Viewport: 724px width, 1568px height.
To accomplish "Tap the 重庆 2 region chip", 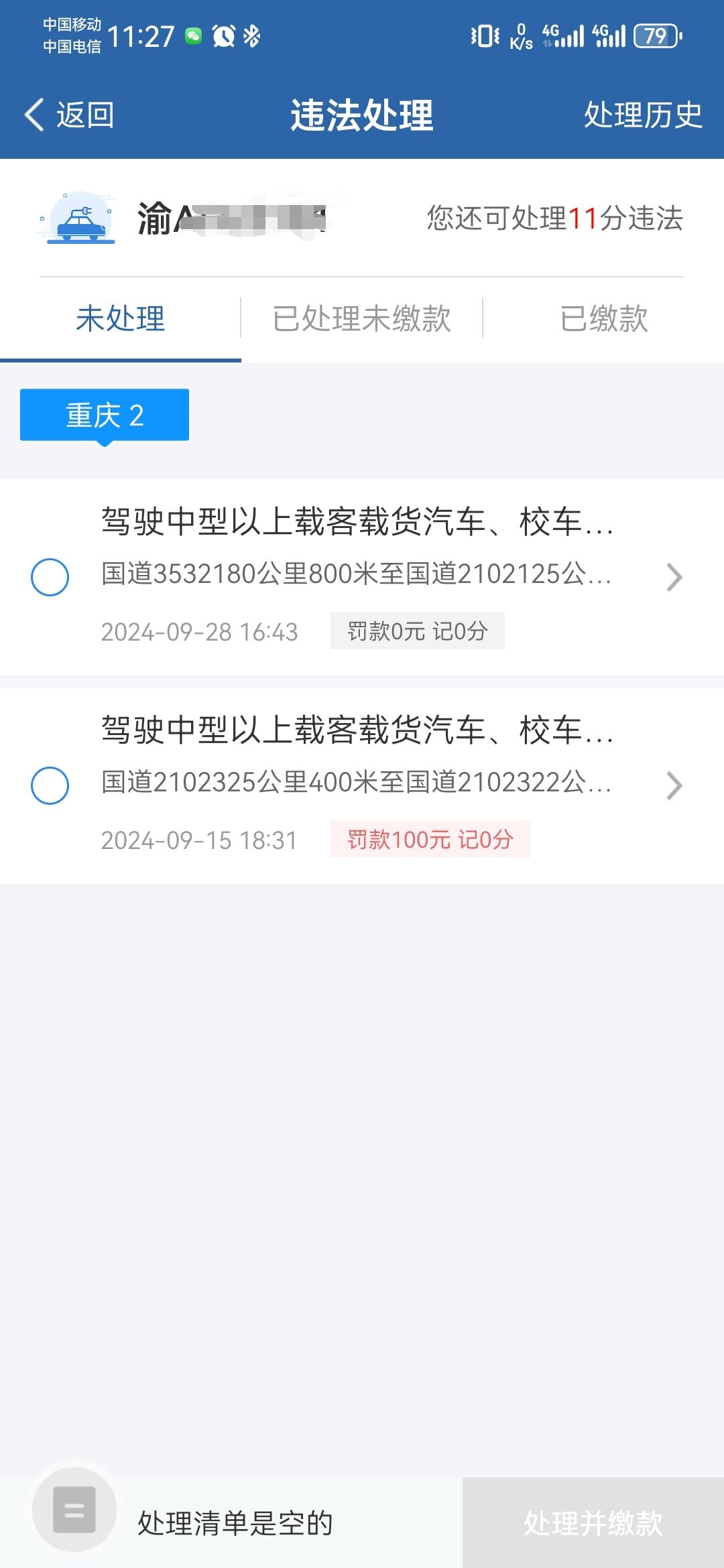I will pos(105,415).
